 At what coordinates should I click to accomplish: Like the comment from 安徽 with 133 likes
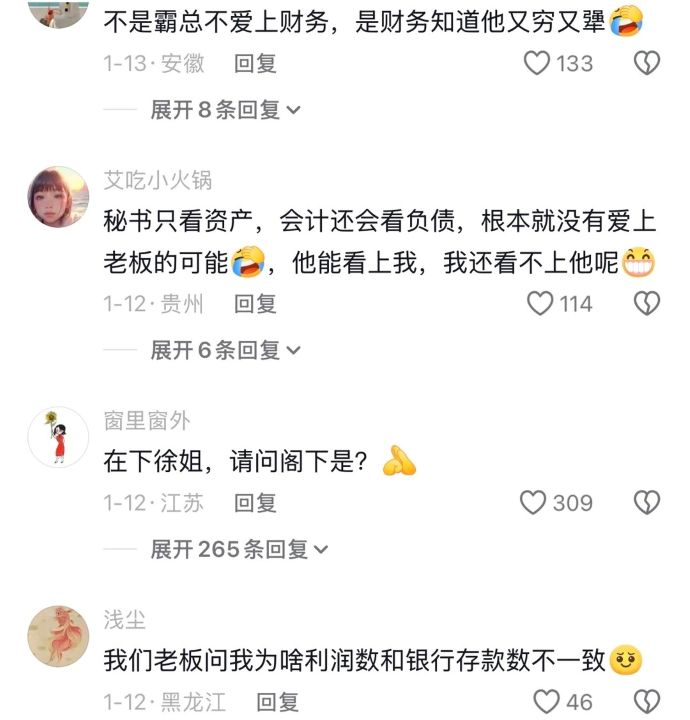pos(538,64)
